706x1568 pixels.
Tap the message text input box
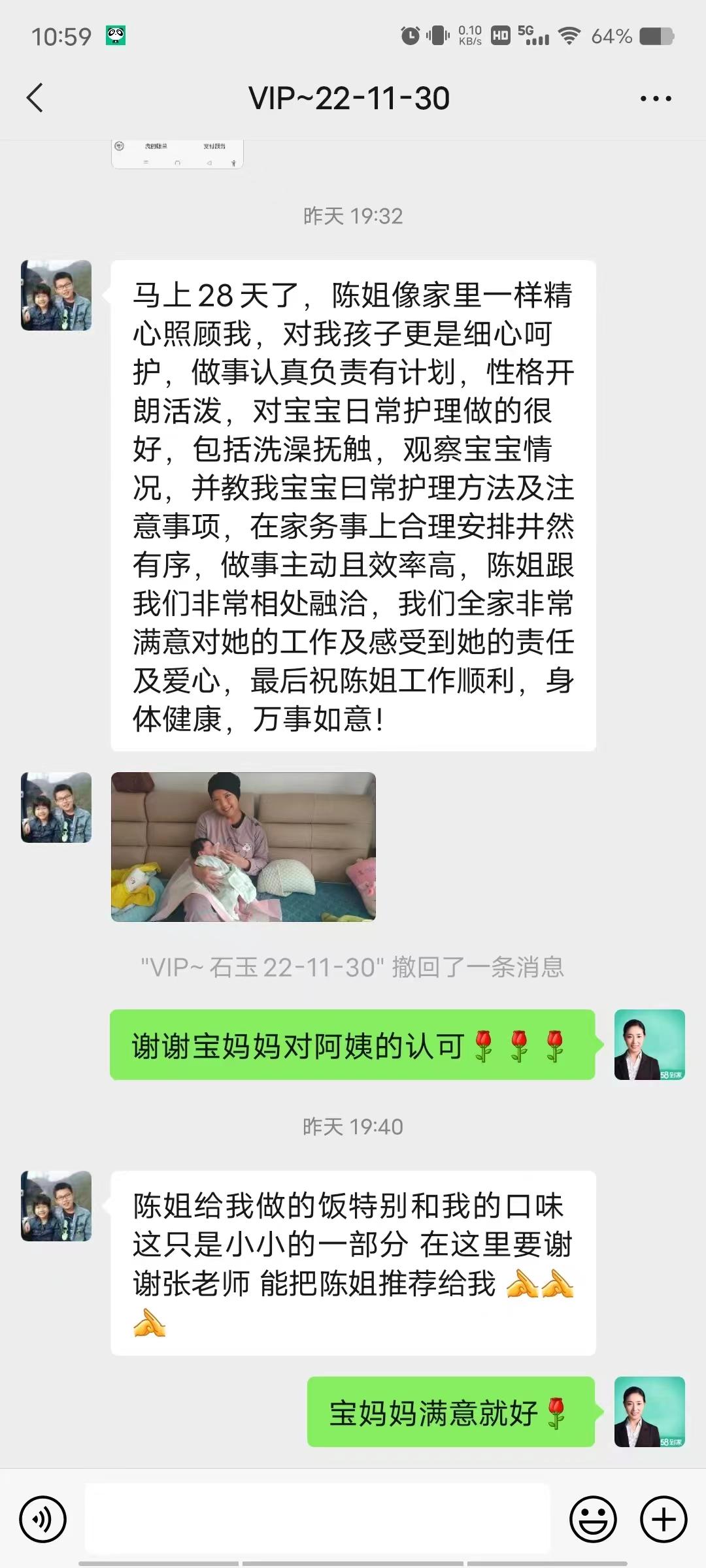[318, 1518]
